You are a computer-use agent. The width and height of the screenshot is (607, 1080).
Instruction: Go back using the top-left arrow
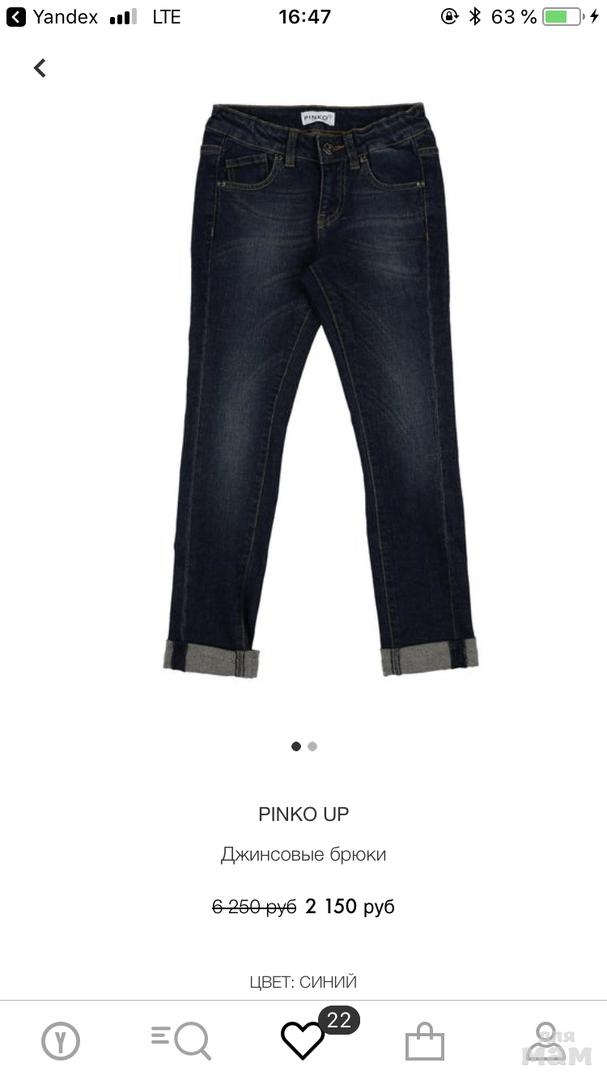pos(40,68)
